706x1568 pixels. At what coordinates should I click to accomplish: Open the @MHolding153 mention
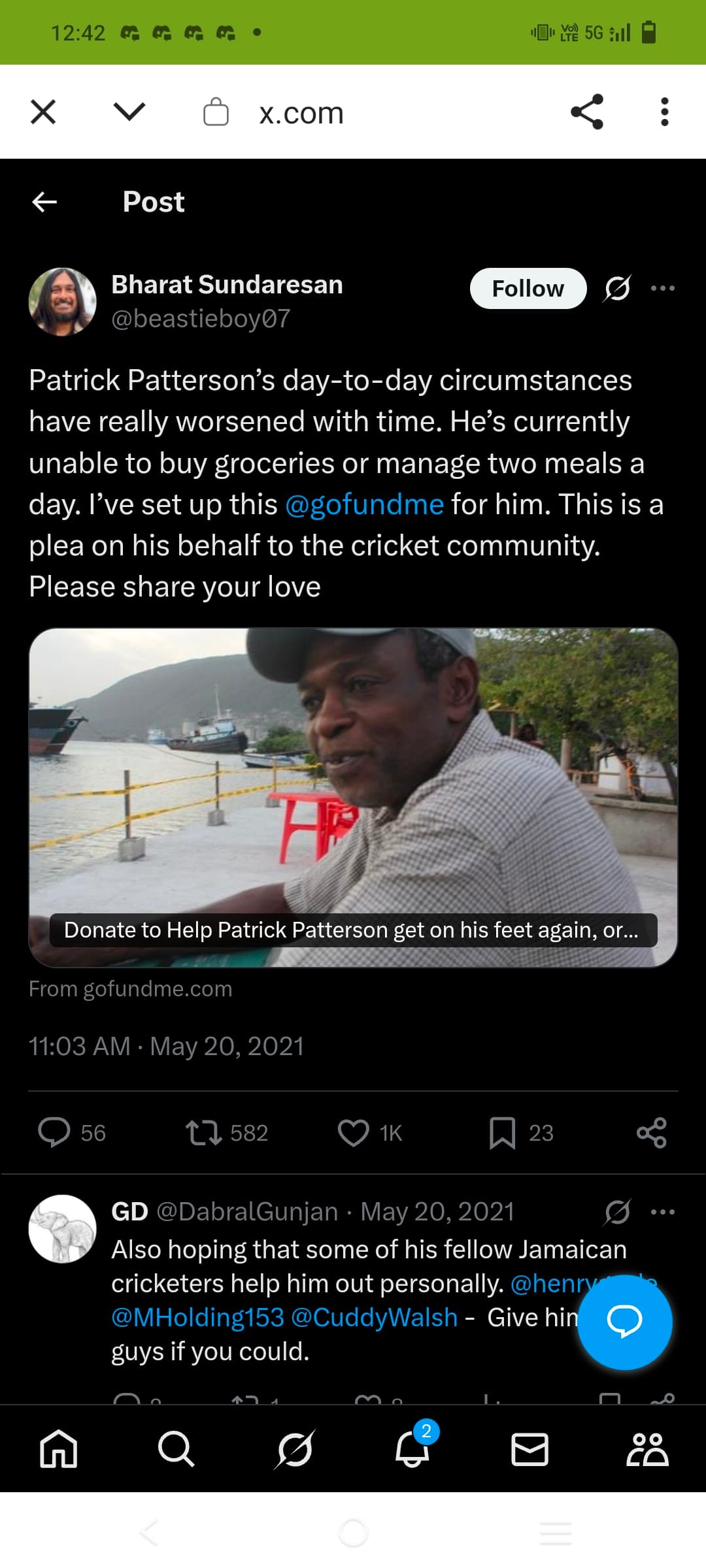pos(197,1318)
